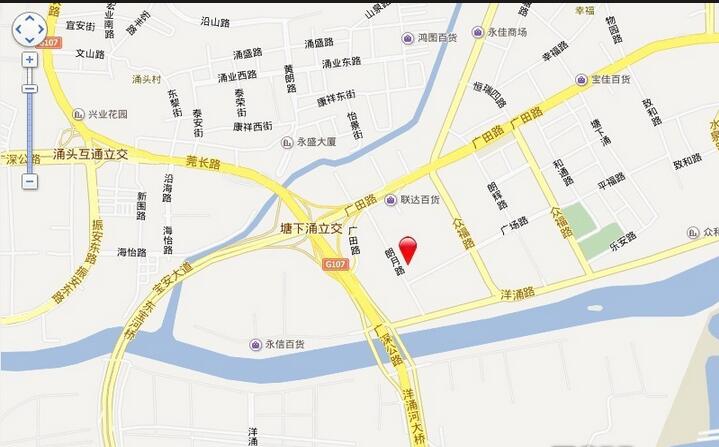Select the 永佳商场 mall marker
Viewport: 719px width, 447px height.
pos(478,32)
